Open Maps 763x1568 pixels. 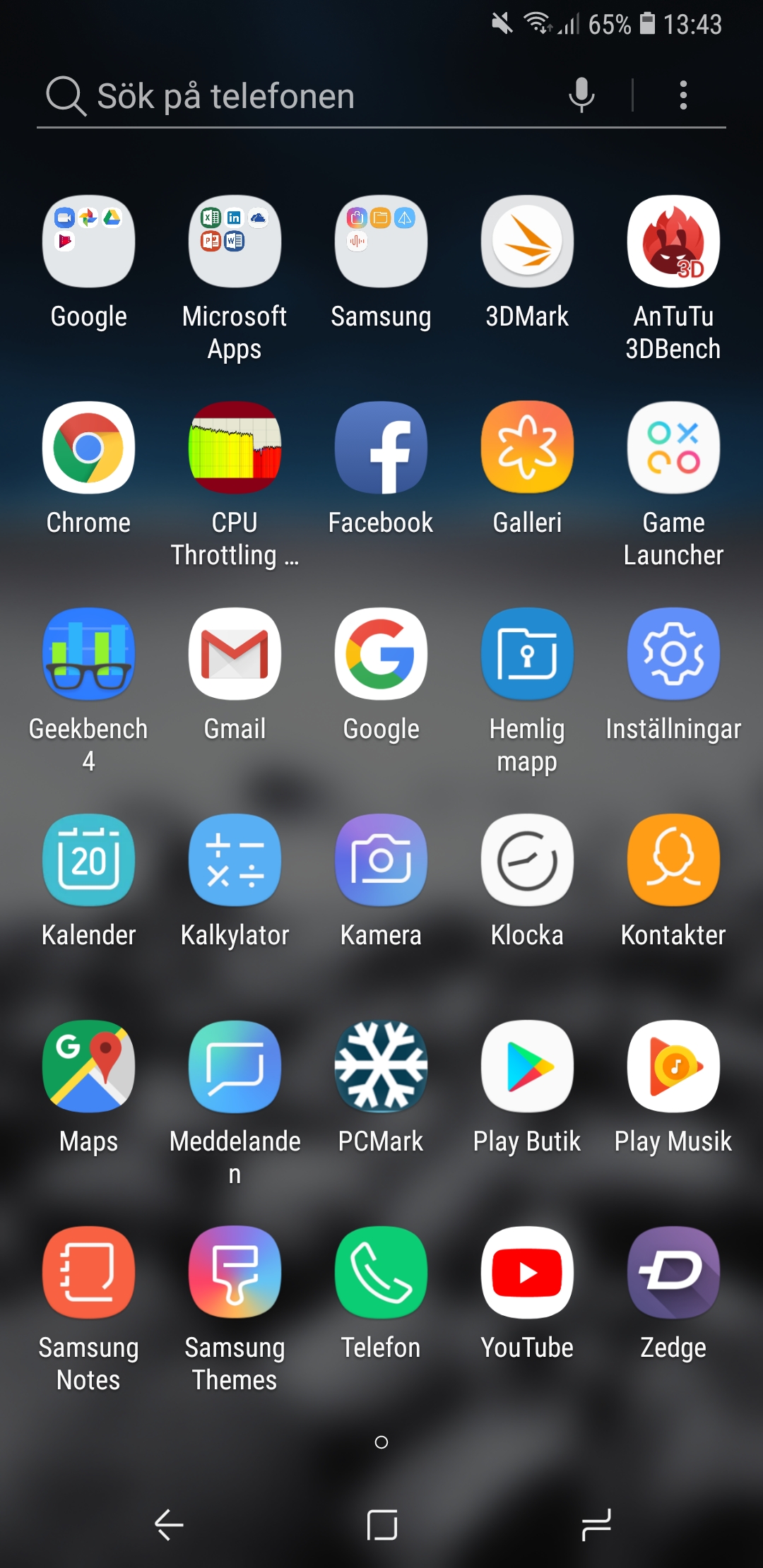click(x=88, y=1067)
